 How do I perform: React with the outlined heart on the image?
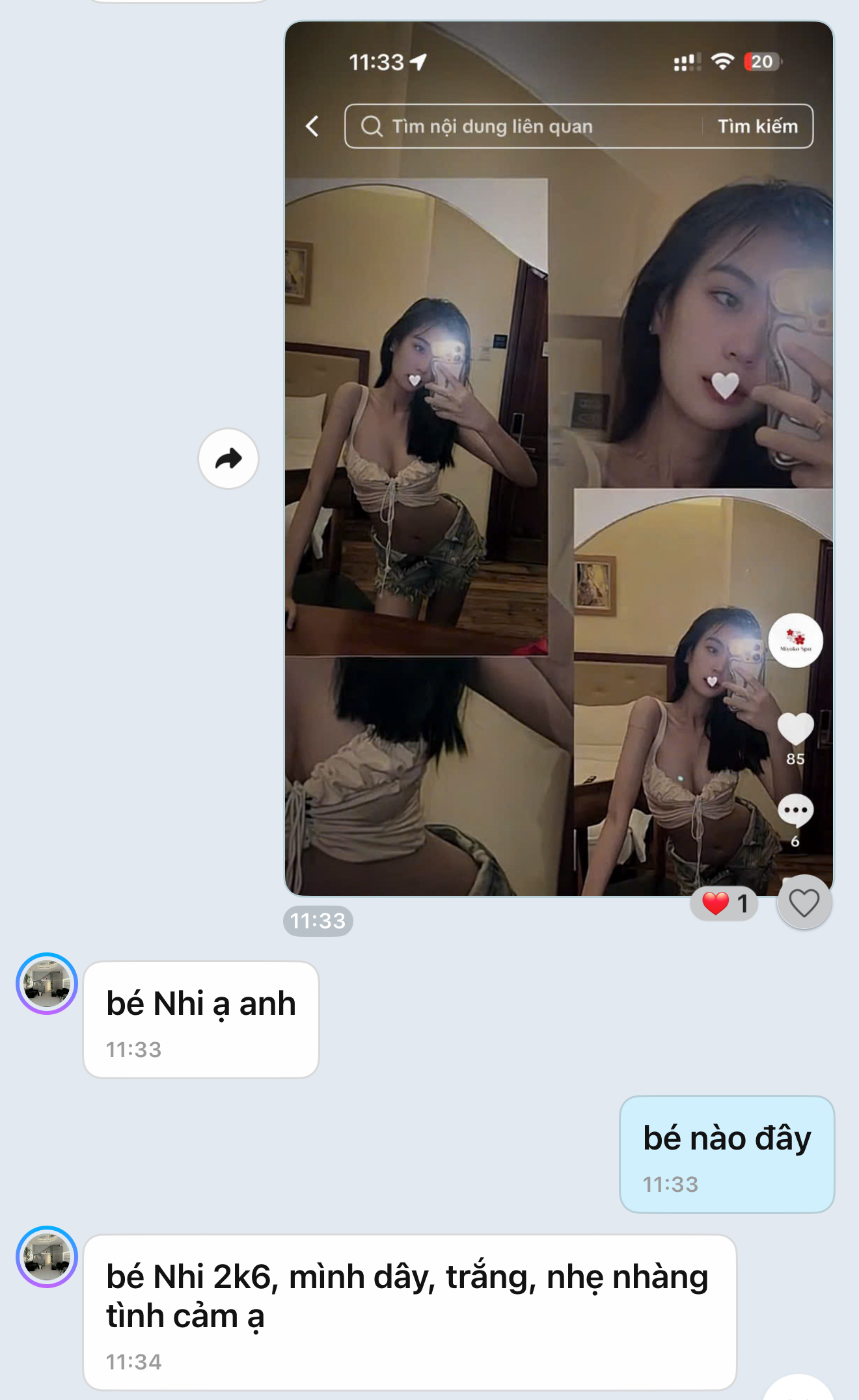click(804, 903)
